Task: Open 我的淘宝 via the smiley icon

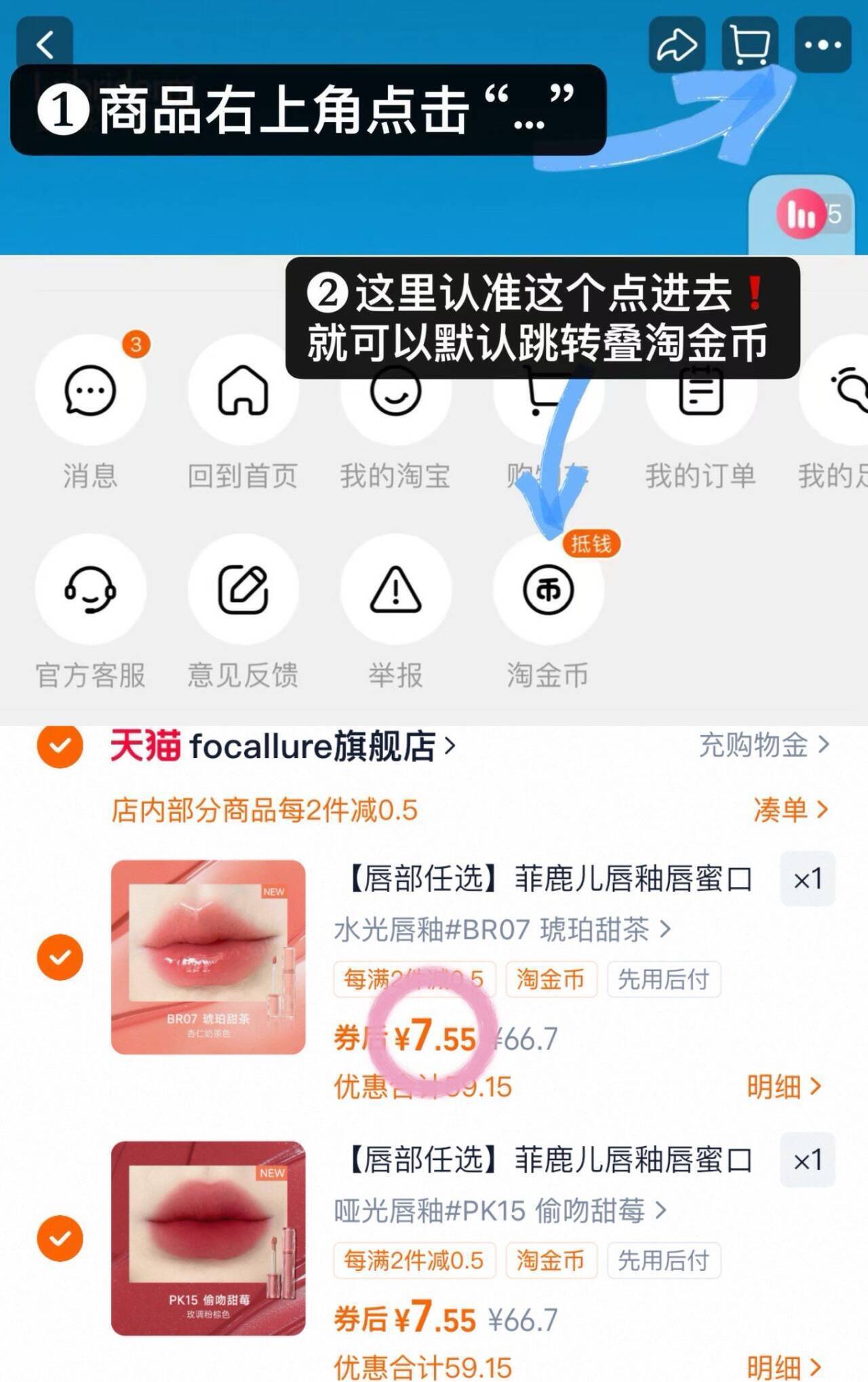Action: tap(396, 390)
